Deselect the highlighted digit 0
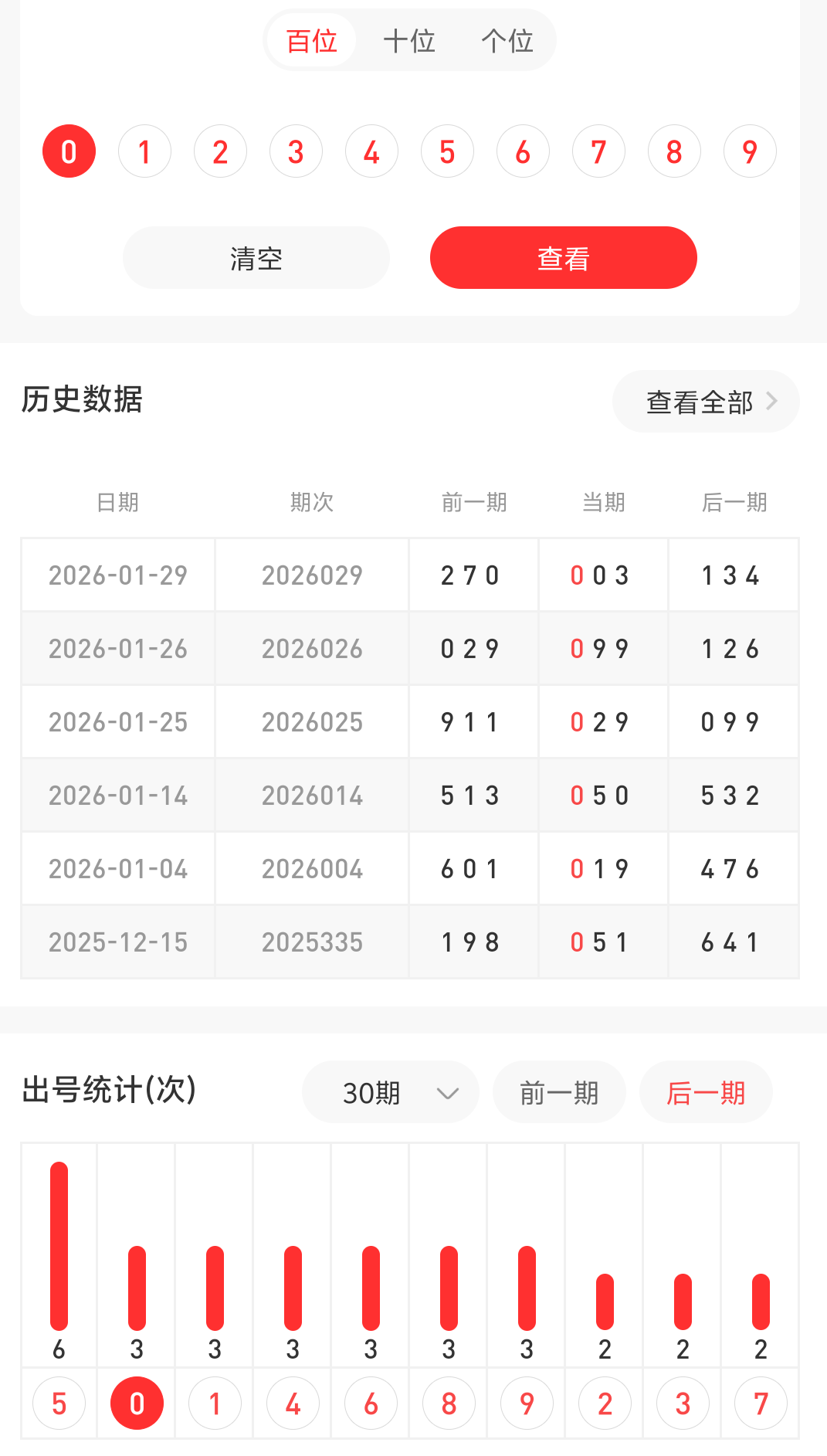 [69, 151]
